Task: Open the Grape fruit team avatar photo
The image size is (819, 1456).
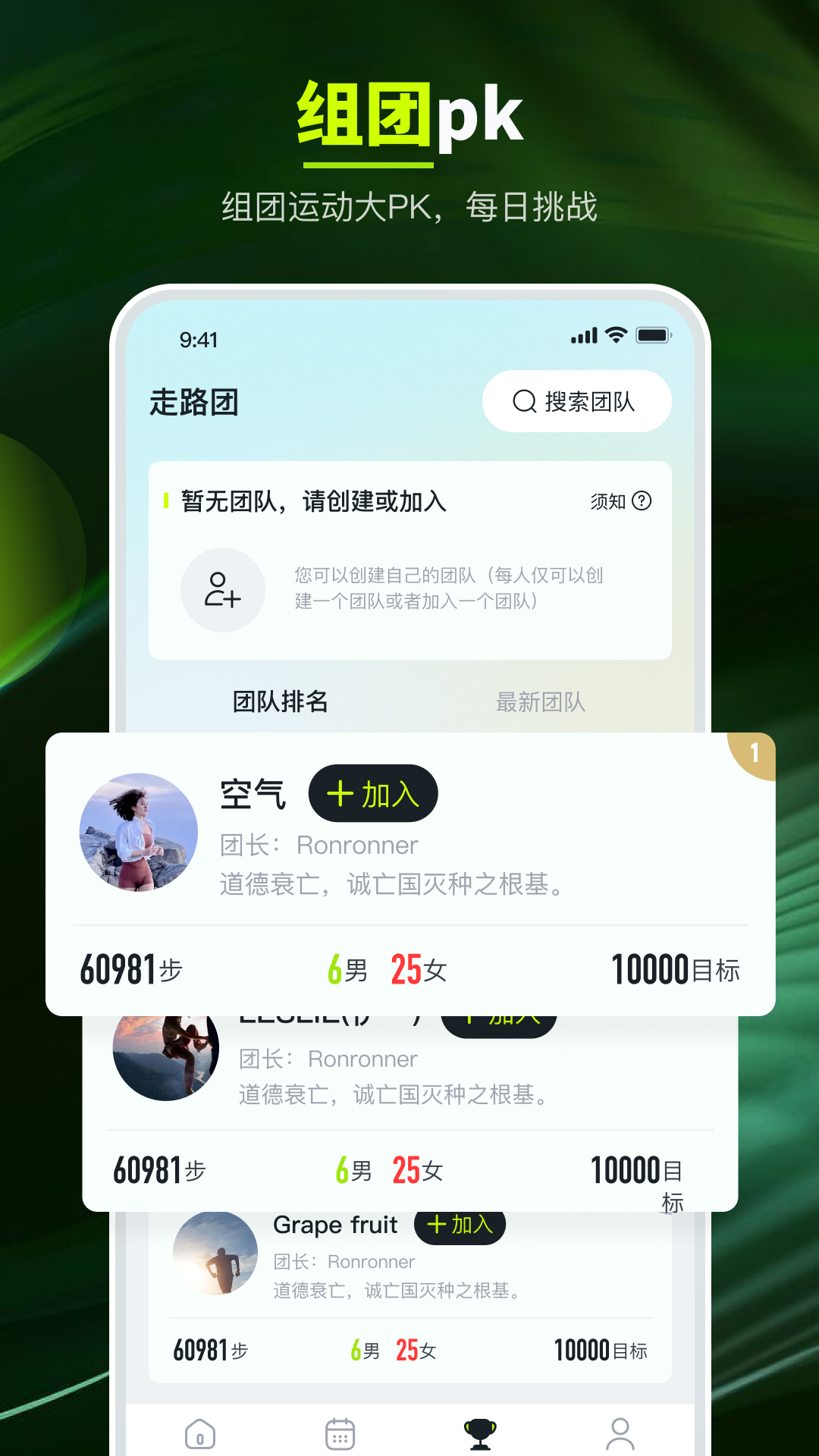Action: [215, 1252]
